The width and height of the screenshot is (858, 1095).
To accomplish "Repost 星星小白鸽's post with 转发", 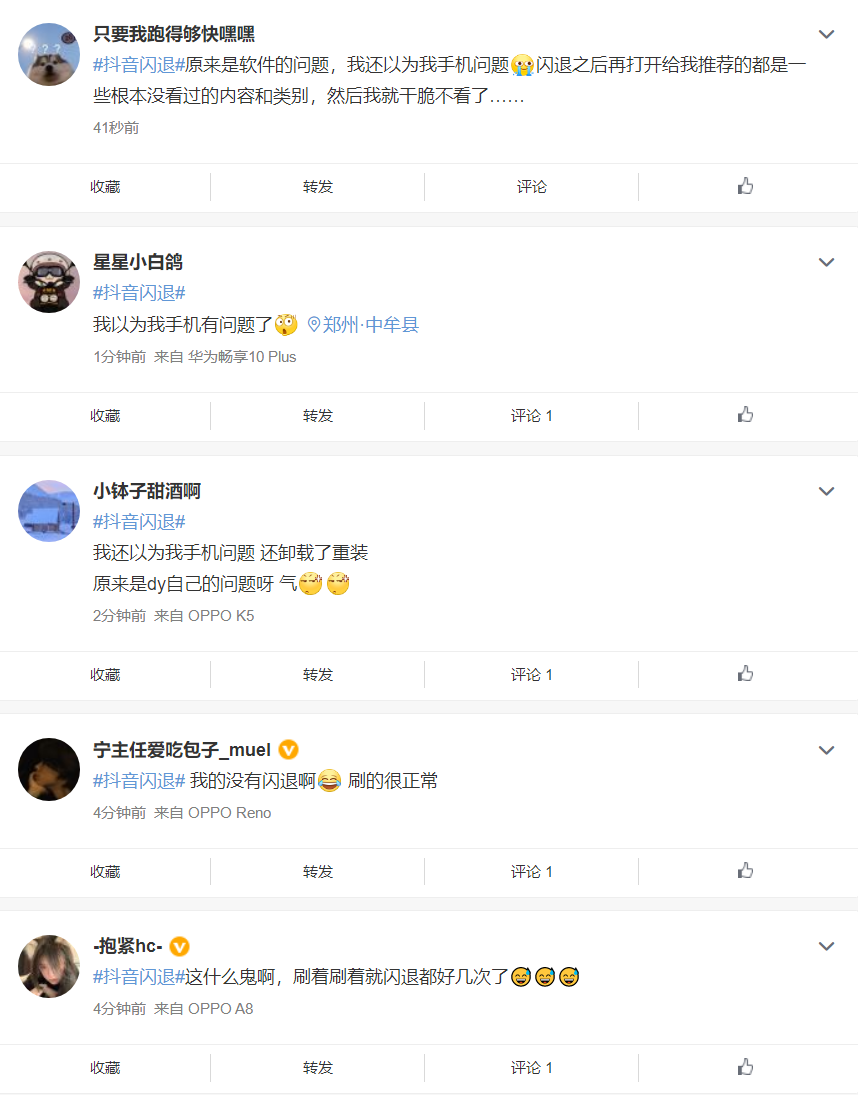I will [x=318, y=415].
